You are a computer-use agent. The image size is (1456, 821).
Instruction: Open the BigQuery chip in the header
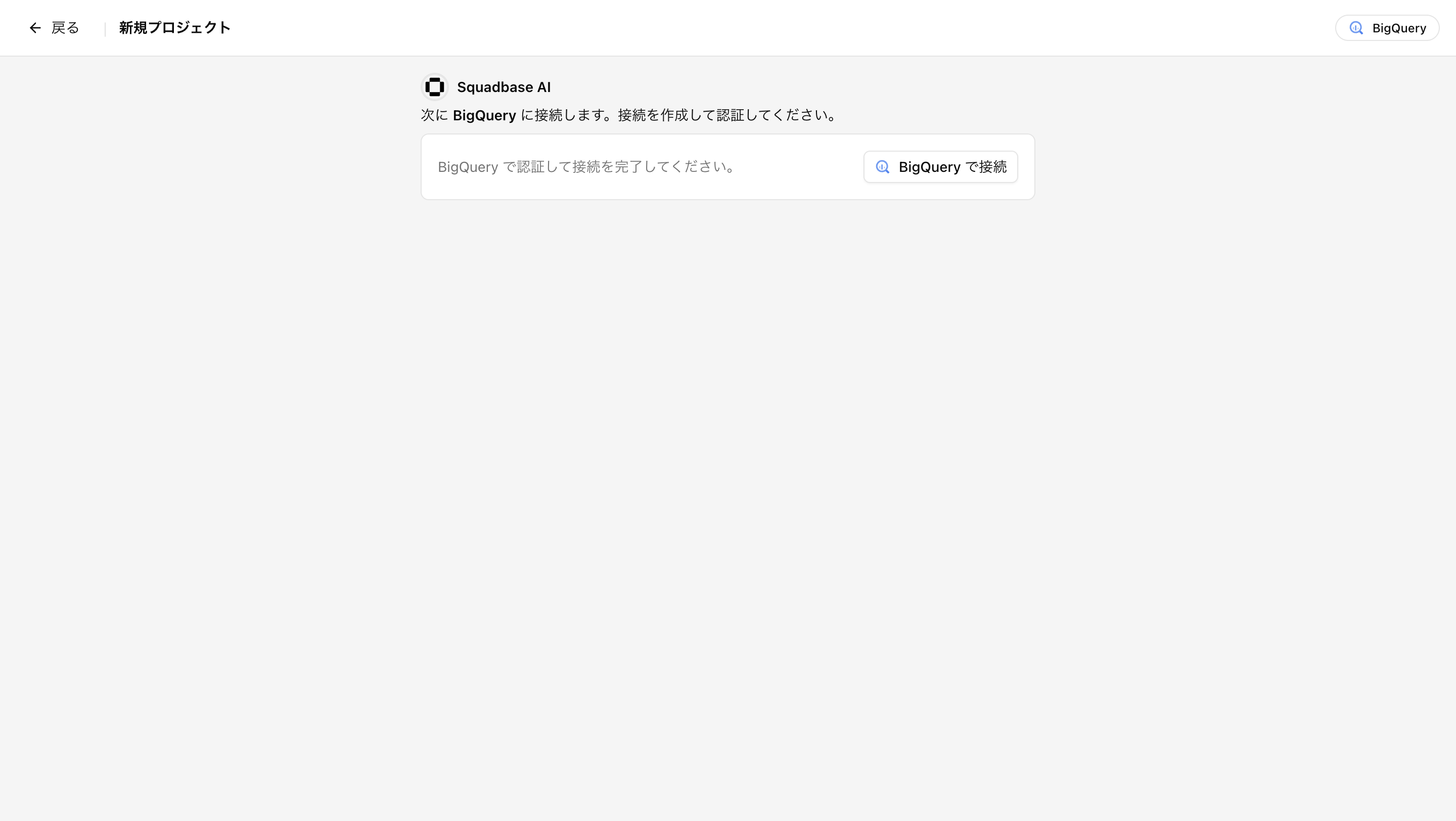tap(1387, 28)
